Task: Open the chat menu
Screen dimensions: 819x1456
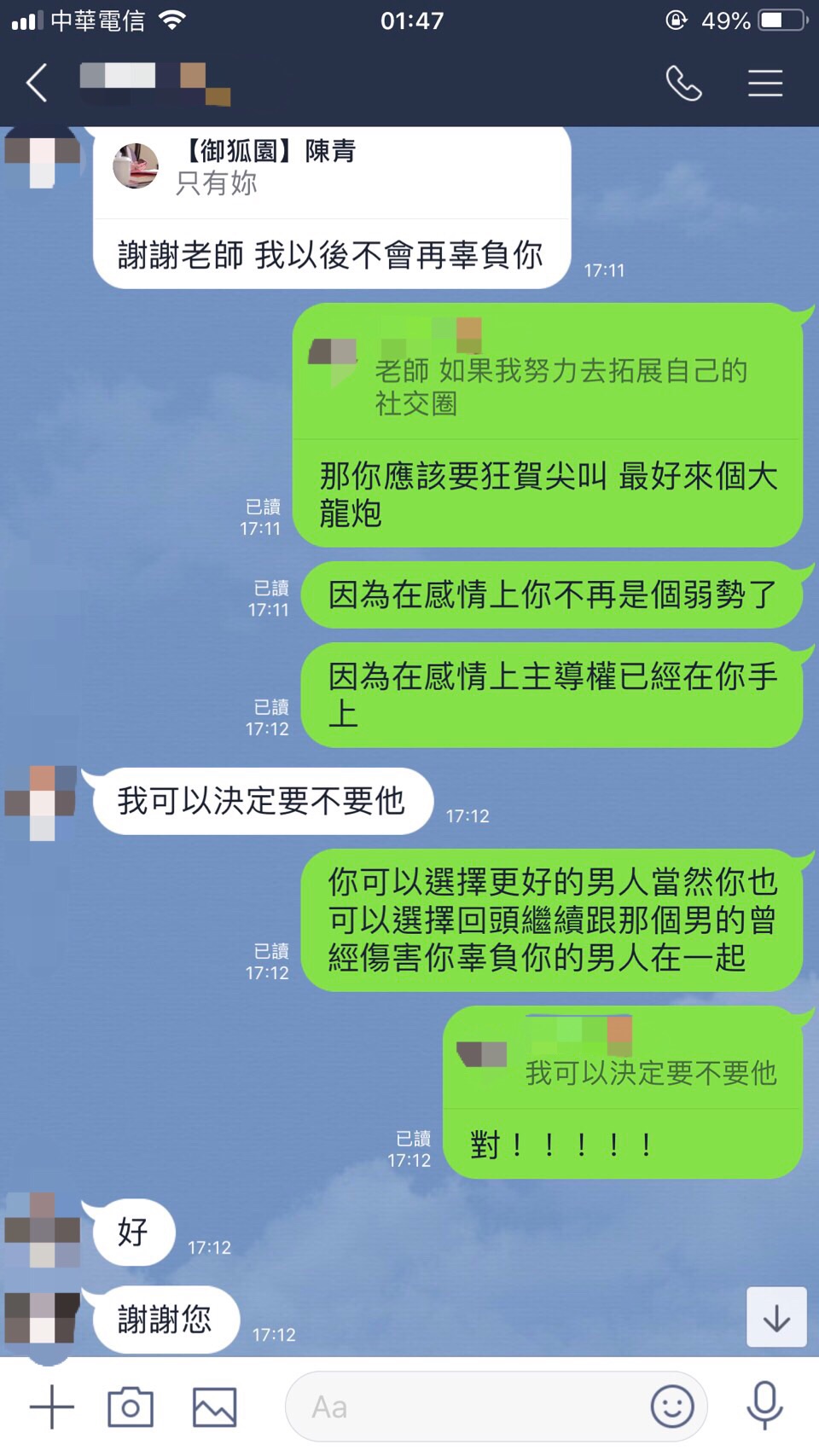Action: (x=765, y=84)
